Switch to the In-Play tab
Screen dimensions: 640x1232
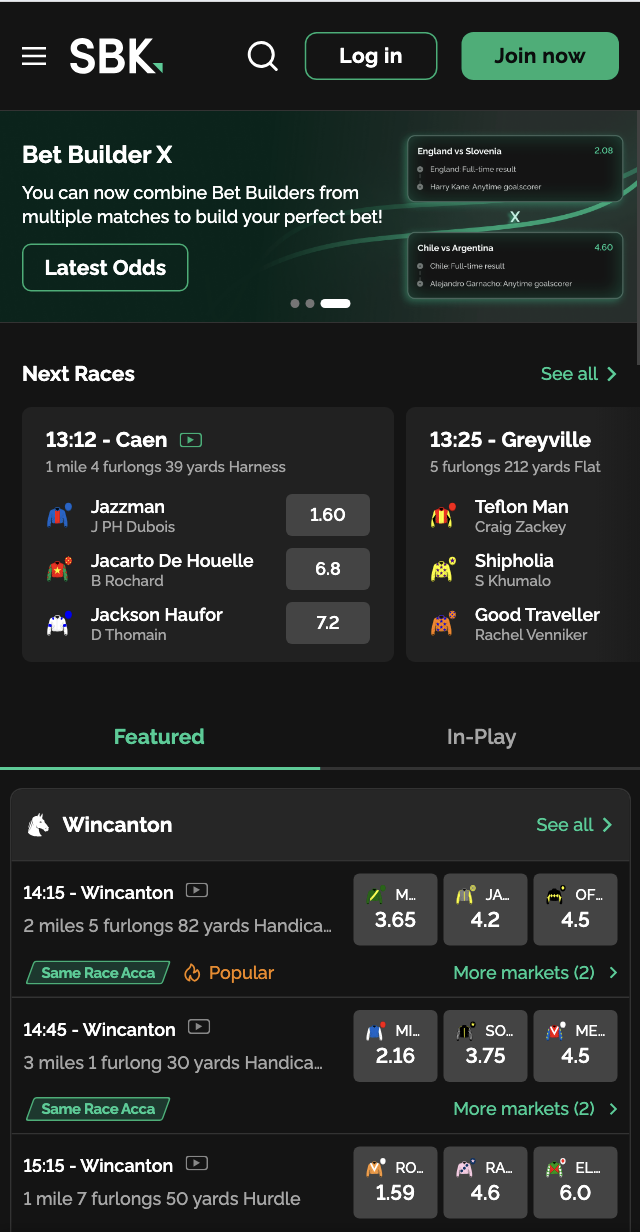coord(481,737)
